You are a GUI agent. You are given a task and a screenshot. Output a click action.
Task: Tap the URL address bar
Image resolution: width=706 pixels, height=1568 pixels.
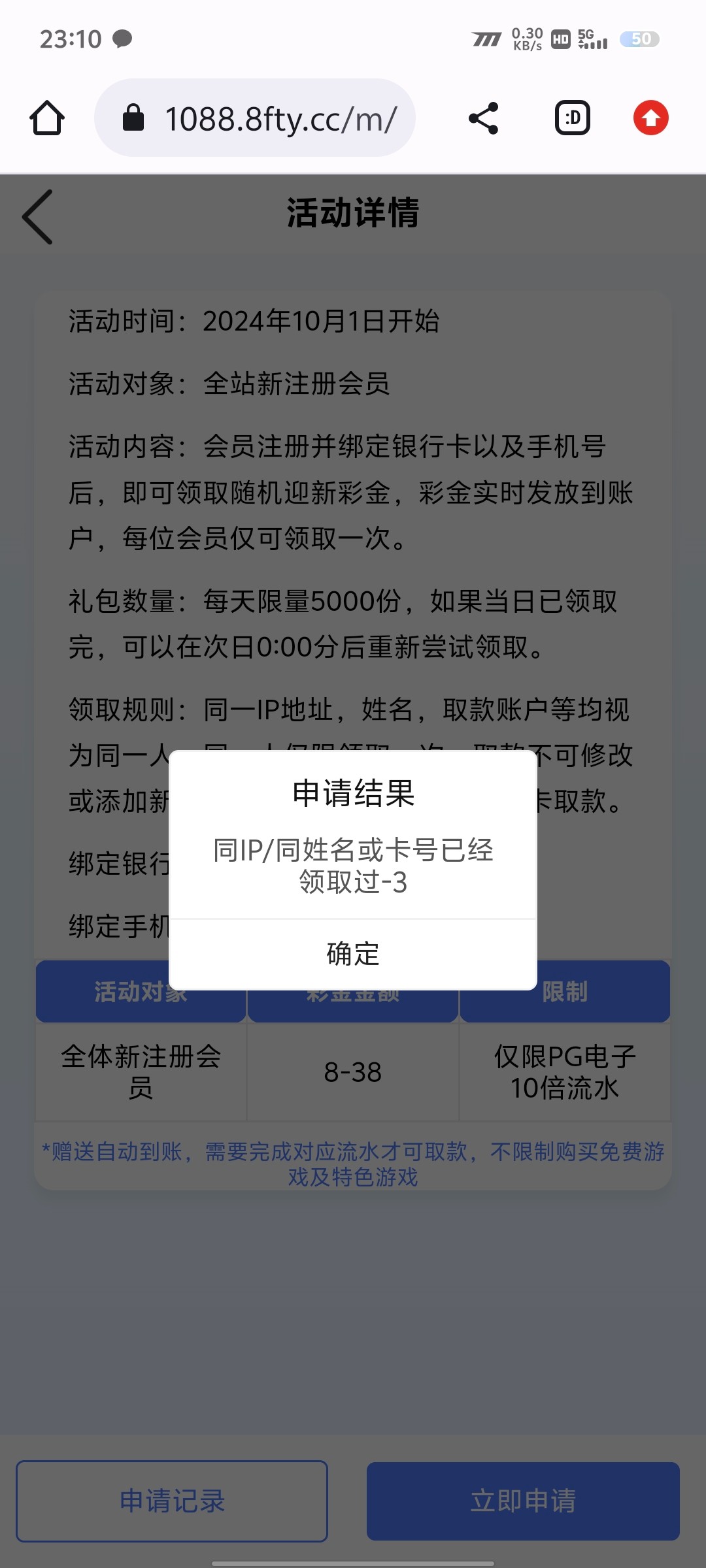click(x=255, y=118)
